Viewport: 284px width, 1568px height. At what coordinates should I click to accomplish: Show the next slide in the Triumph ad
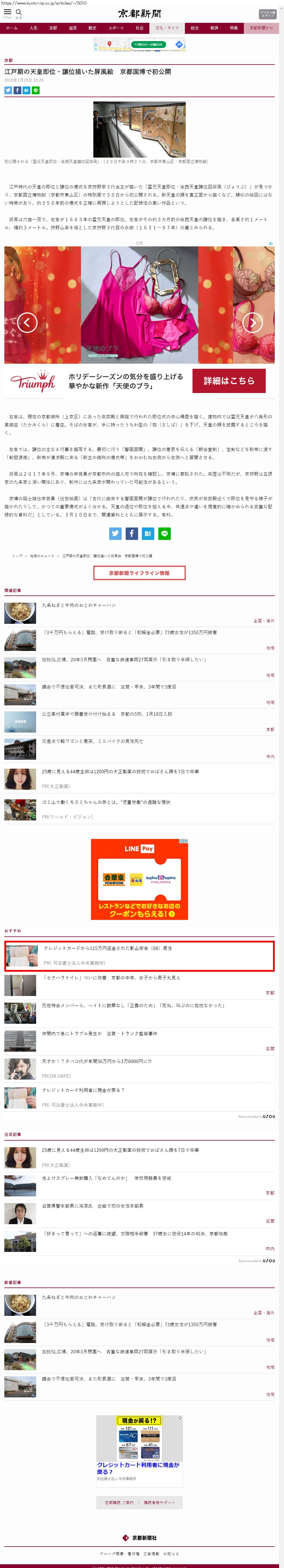click(x=253, y=323)
